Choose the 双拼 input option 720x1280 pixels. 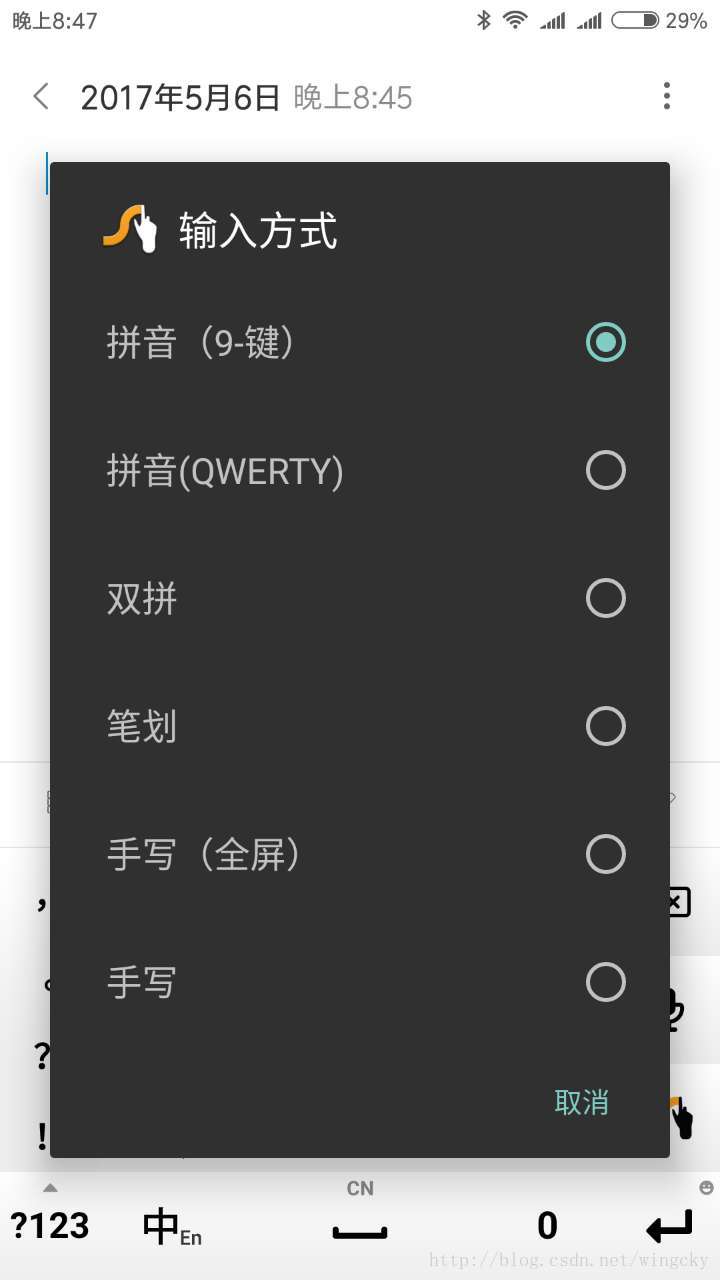[360, 598]
